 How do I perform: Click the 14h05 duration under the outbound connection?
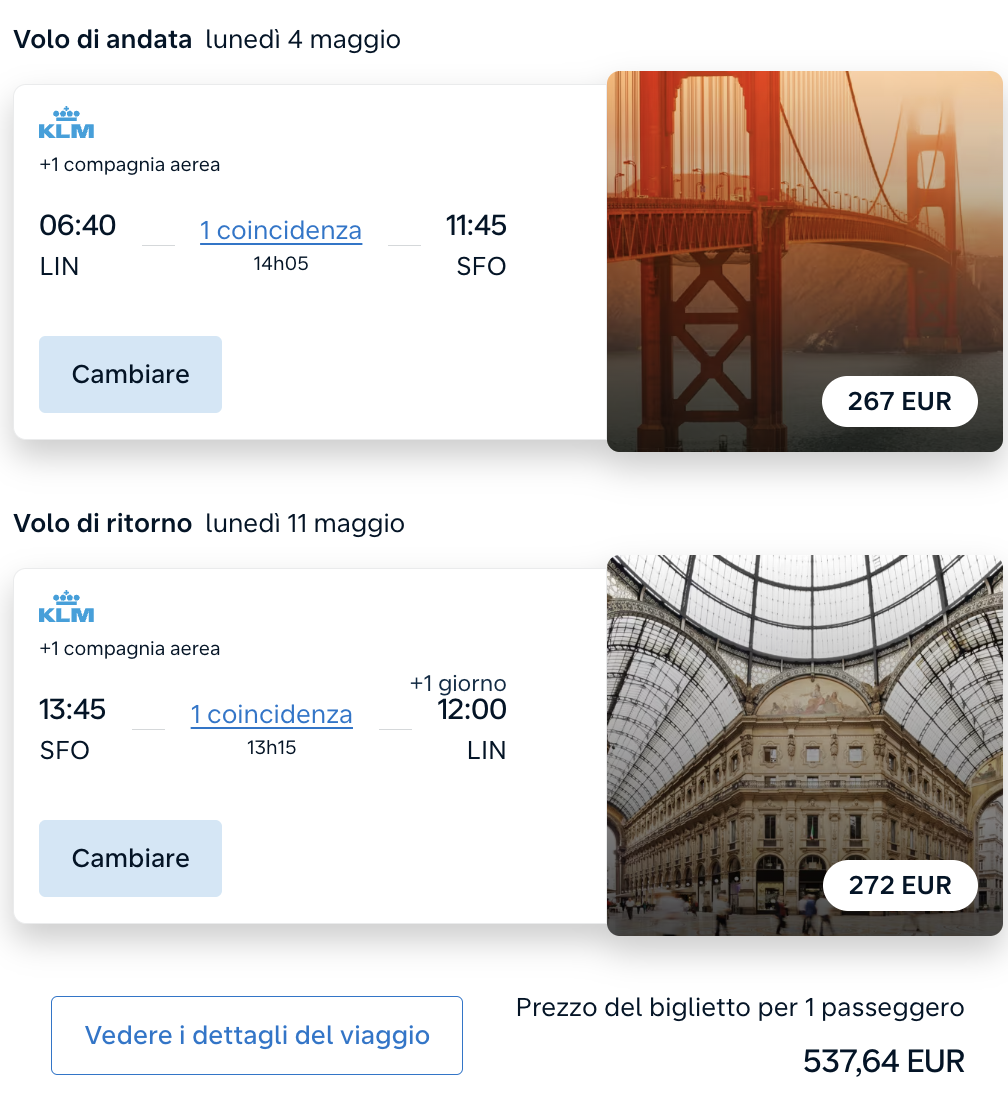click(x=281, y=264)
